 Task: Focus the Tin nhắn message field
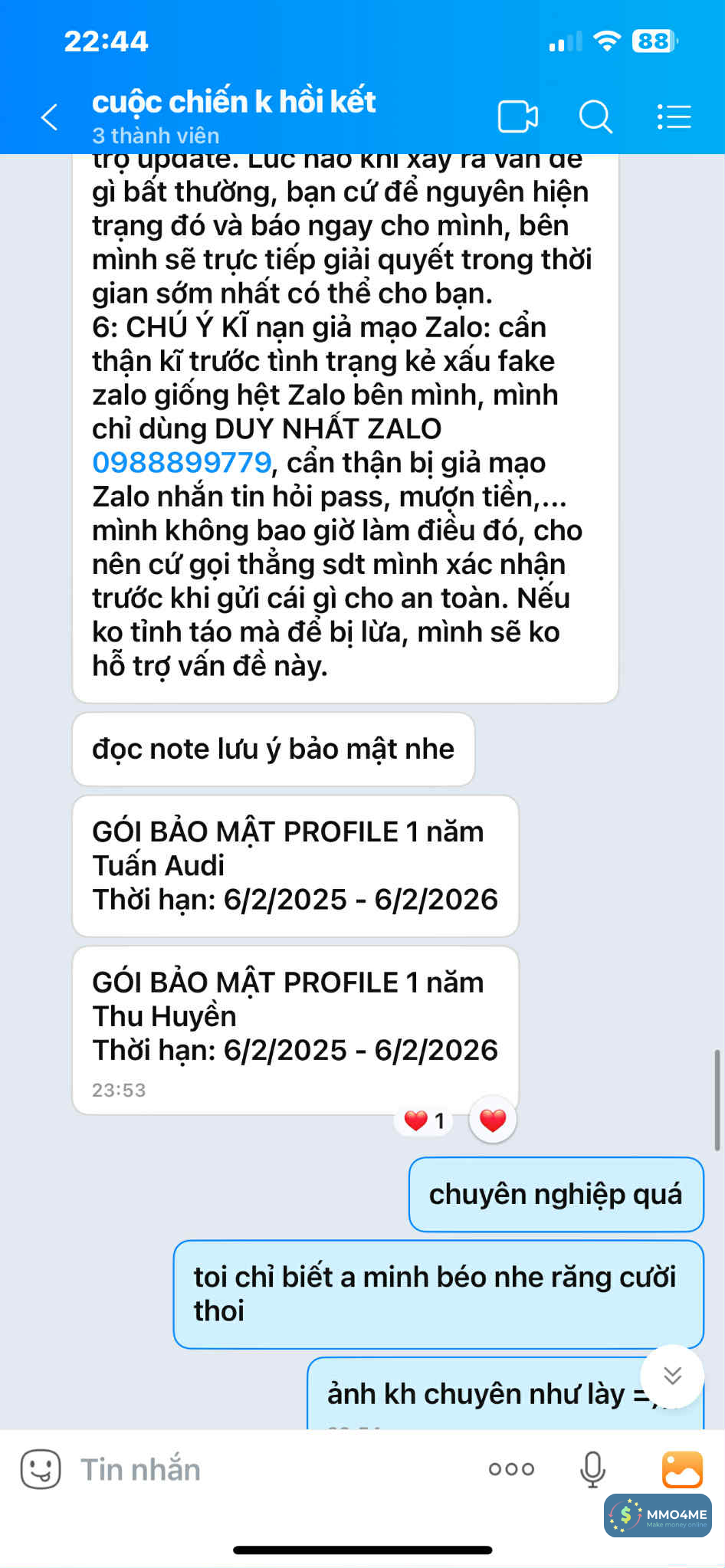click(268, 1469)
